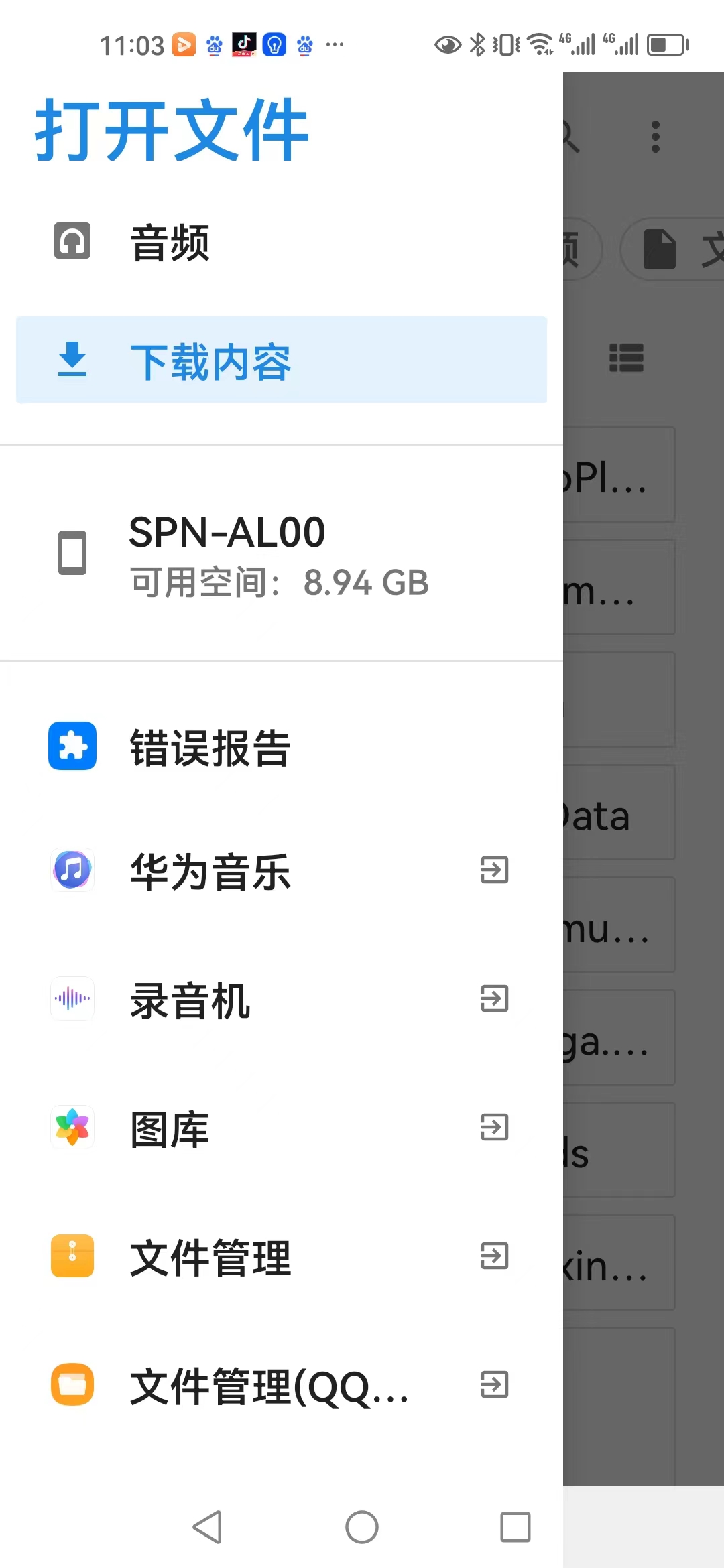Image resolution: width=724 pixels, height=1568 pixels.
Task: Tap the system back button
Action: (207, 1527)
